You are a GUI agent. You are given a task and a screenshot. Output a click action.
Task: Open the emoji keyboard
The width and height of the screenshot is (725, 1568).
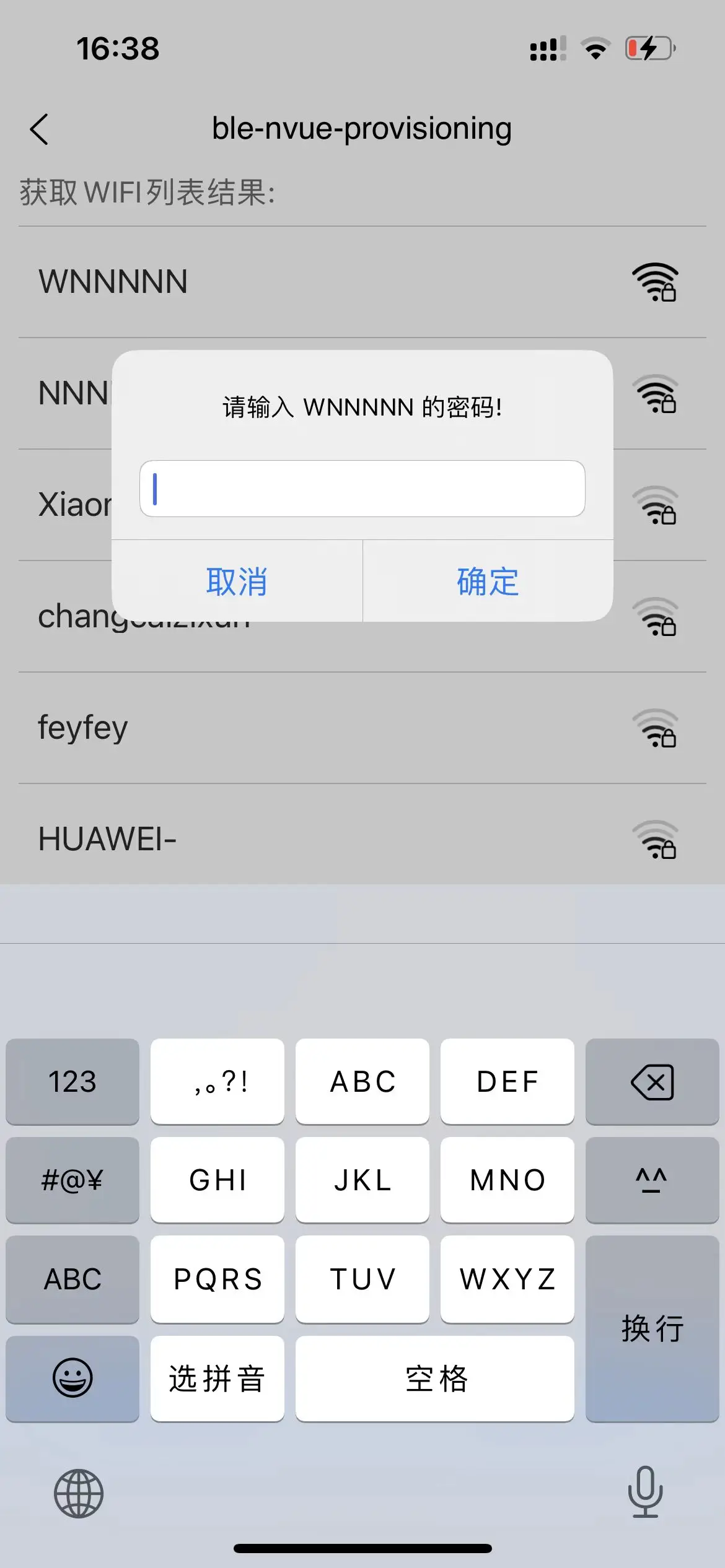[x=72, y=1379]
